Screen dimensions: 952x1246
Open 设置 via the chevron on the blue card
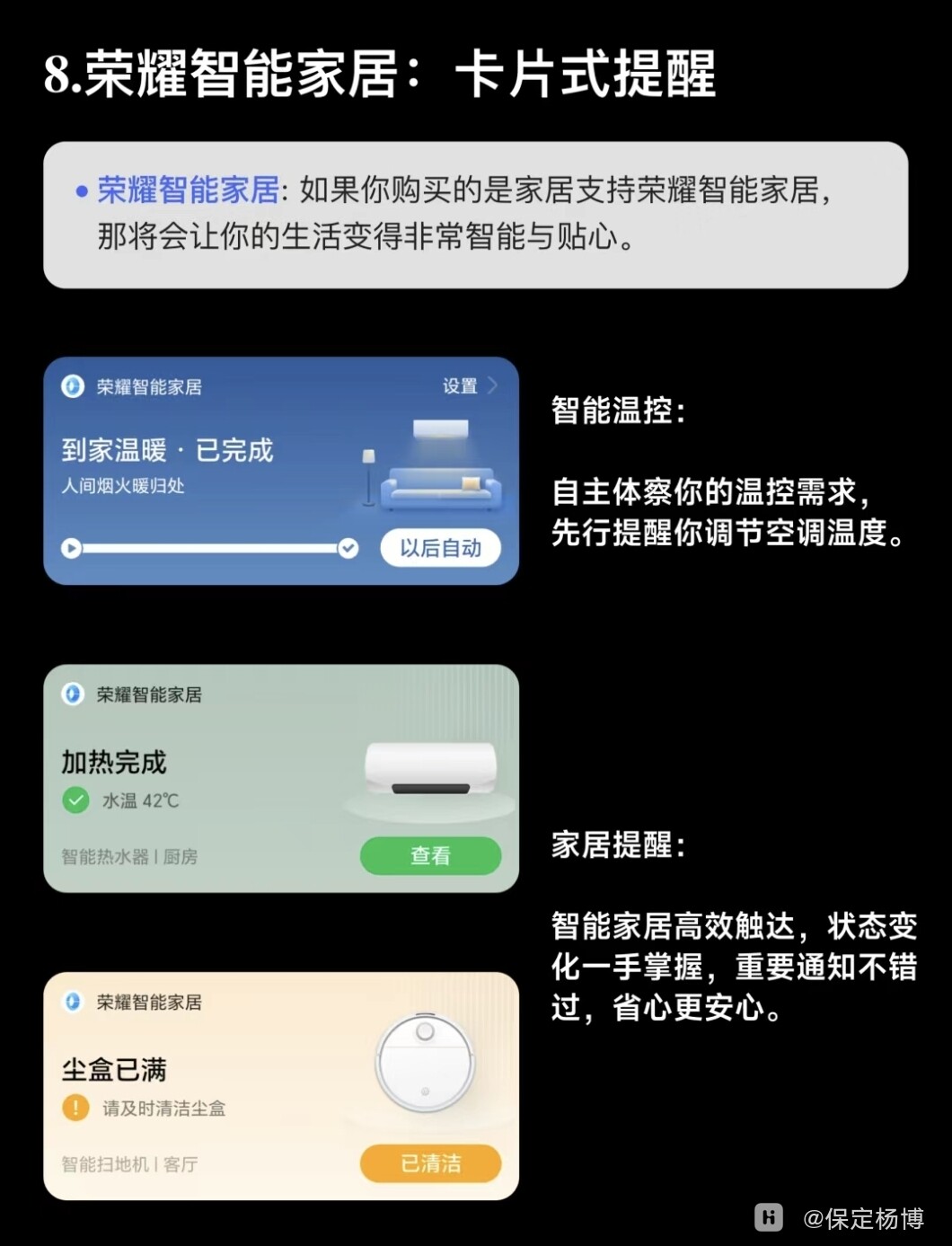tap(493, 385)
